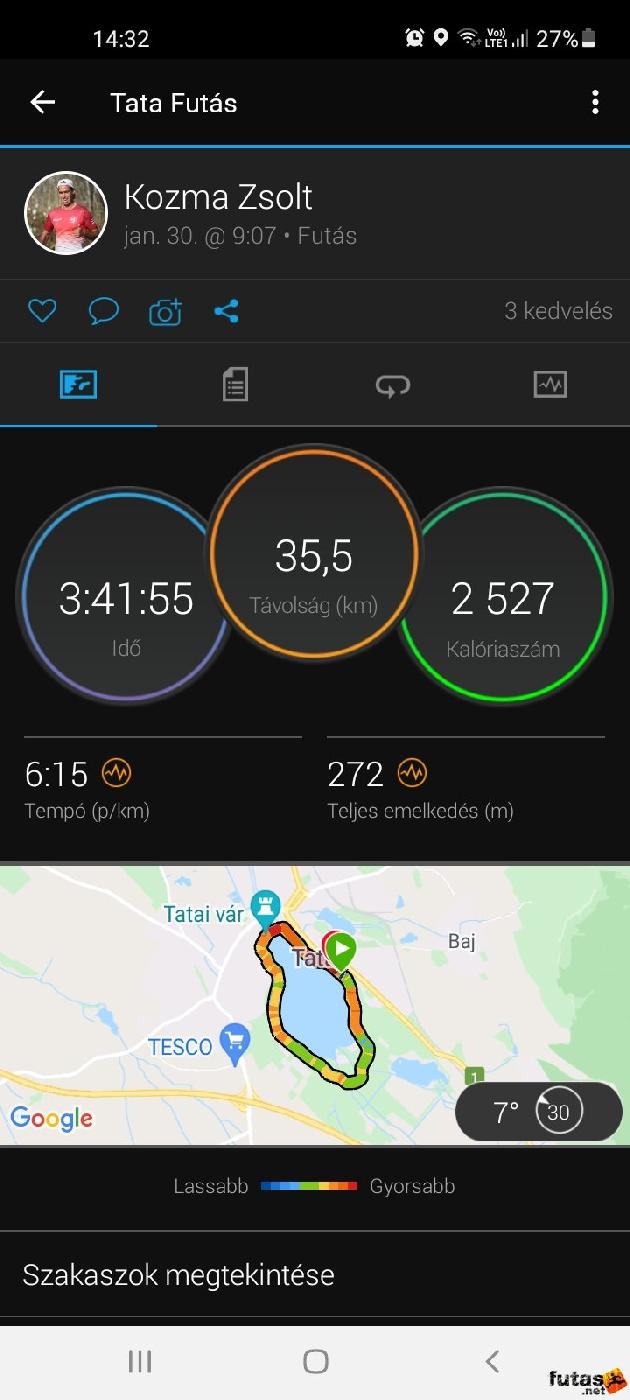Viewport: 630px width, 1400px height.
Task: Open recent apps from navigation bar
Action: [x=140, y=1361]
